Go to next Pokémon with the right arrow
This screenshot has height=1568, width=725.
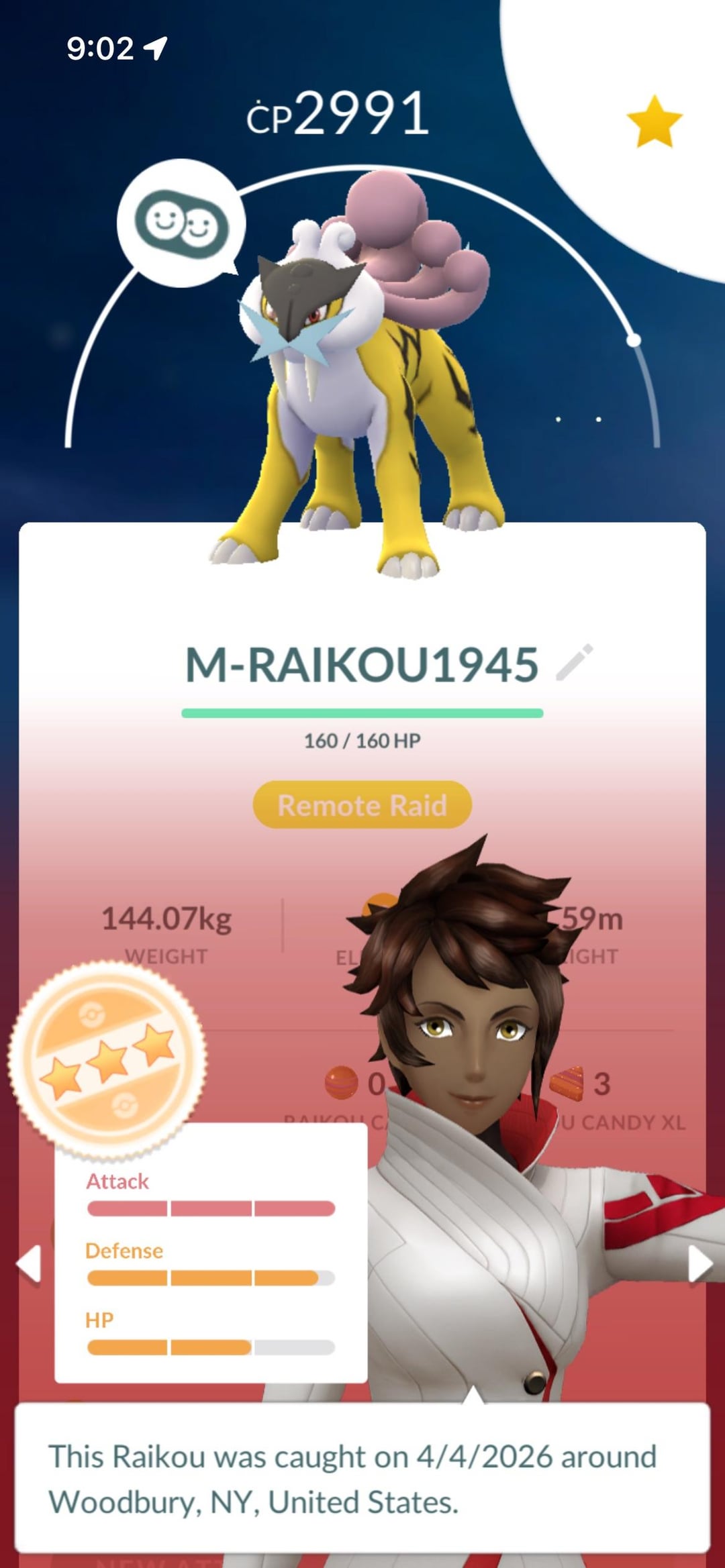point(700,1264)
